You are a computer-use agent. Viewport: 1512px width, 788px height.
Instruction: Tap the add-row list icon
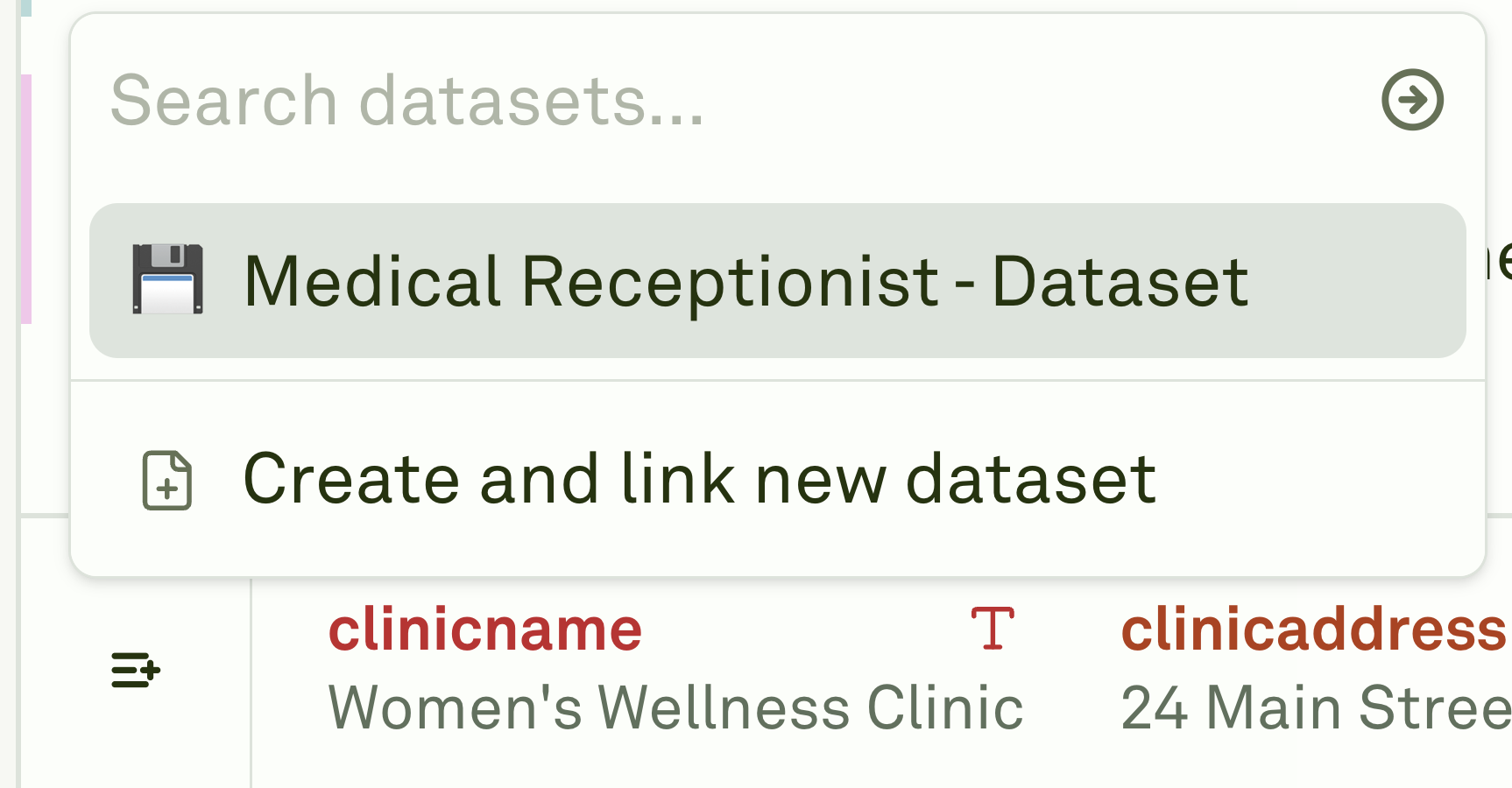click(x=136, y=671)
